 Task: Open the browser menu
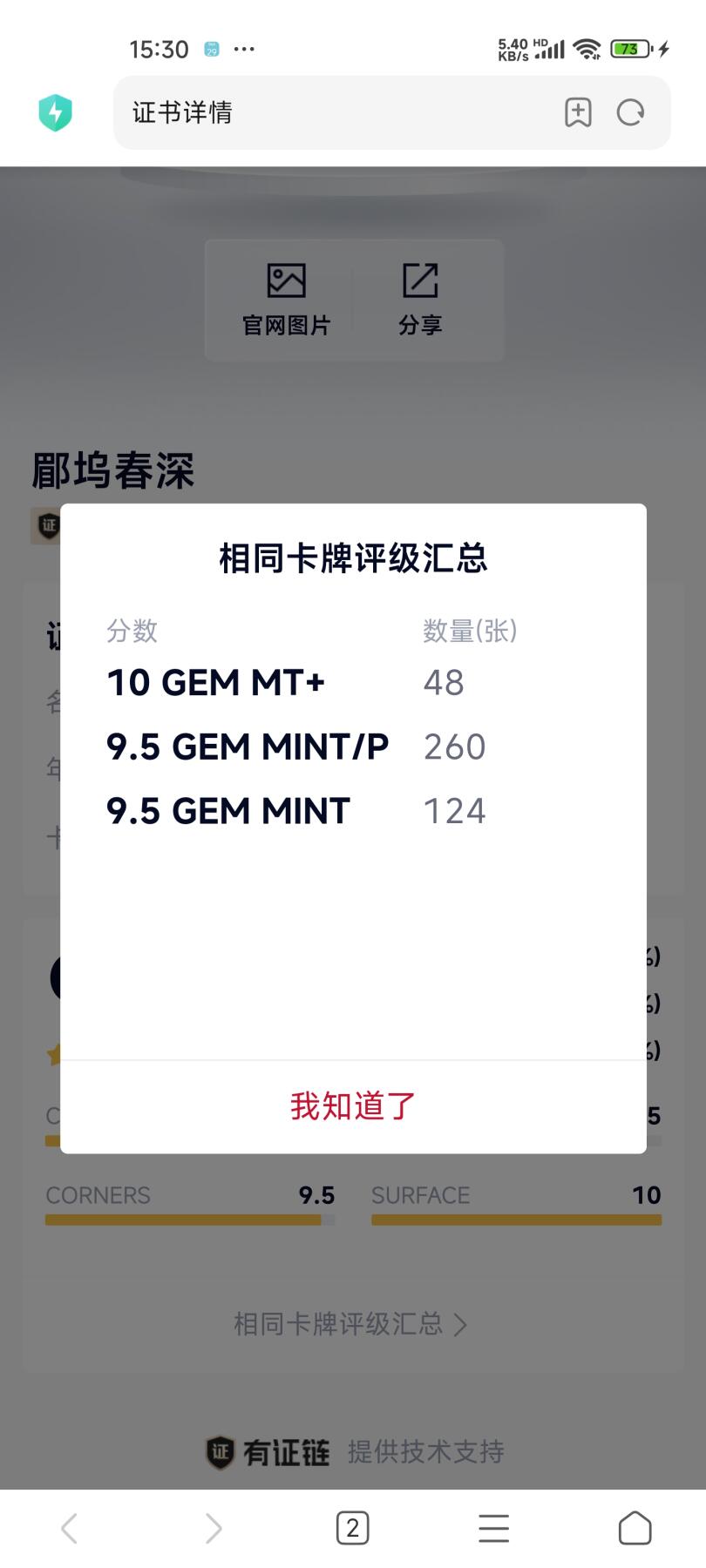pyautogui.click(x=493, y=1528)
